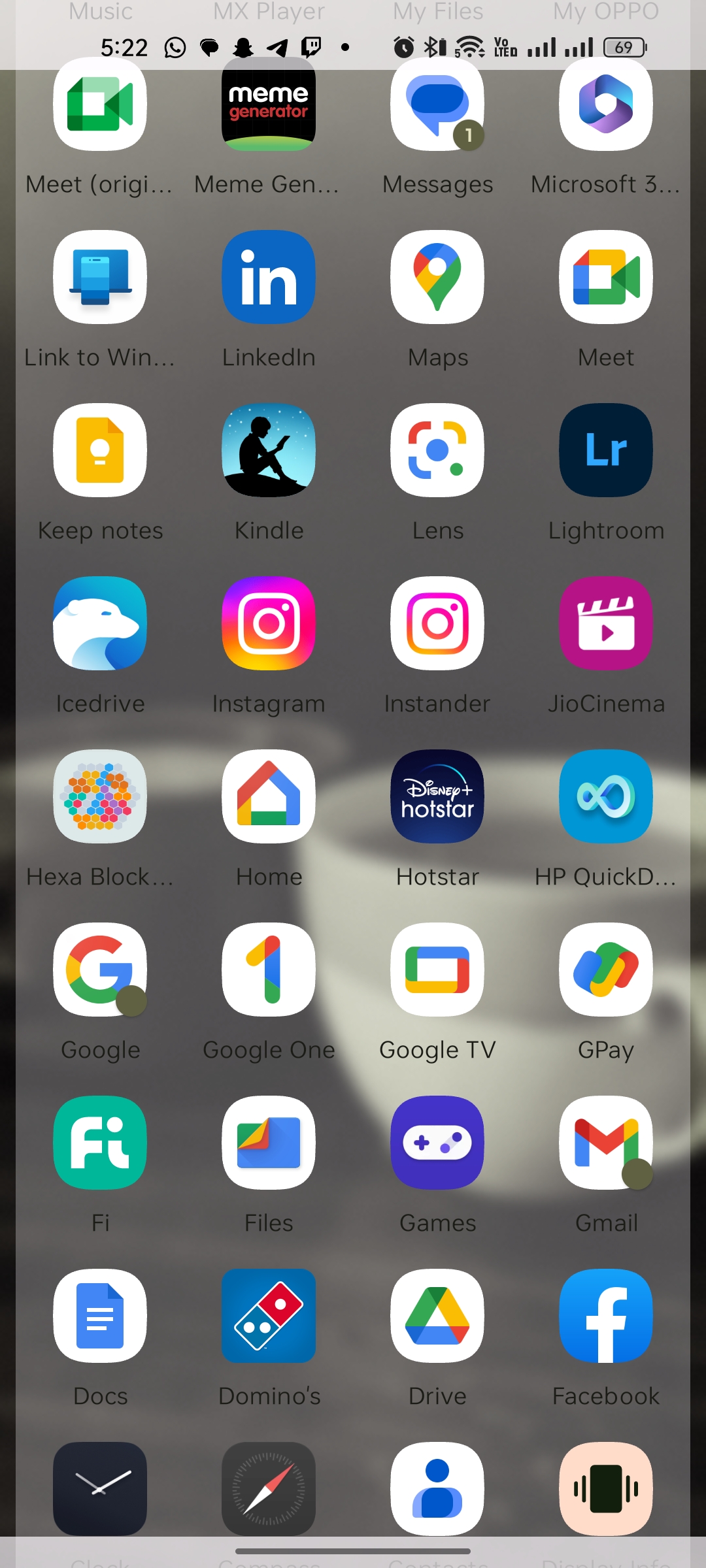The height and width of the screenshot is (1568, 706).
Task: Open the Kindle app
Action: tap(269, 450)
